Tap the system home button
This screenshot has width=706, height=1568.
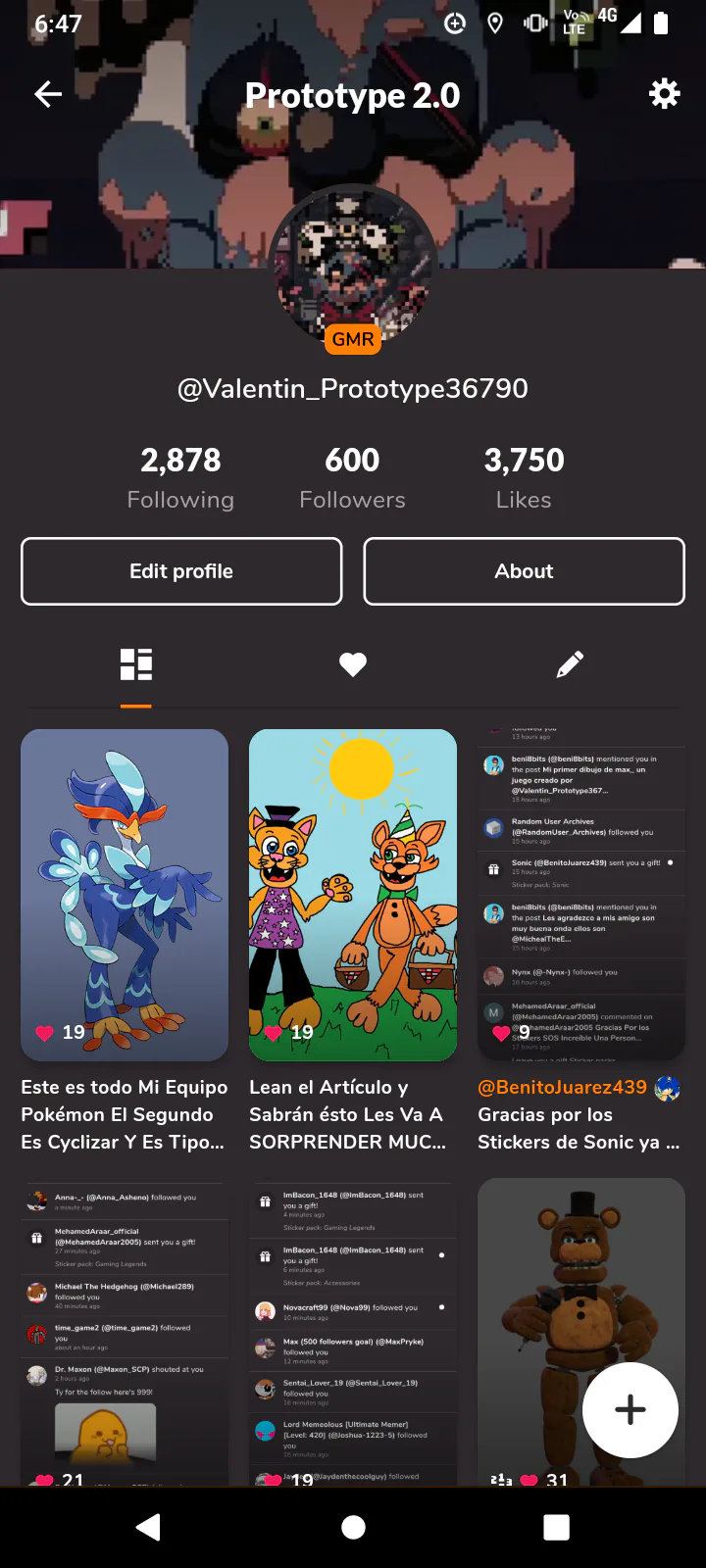point(353,1527)
